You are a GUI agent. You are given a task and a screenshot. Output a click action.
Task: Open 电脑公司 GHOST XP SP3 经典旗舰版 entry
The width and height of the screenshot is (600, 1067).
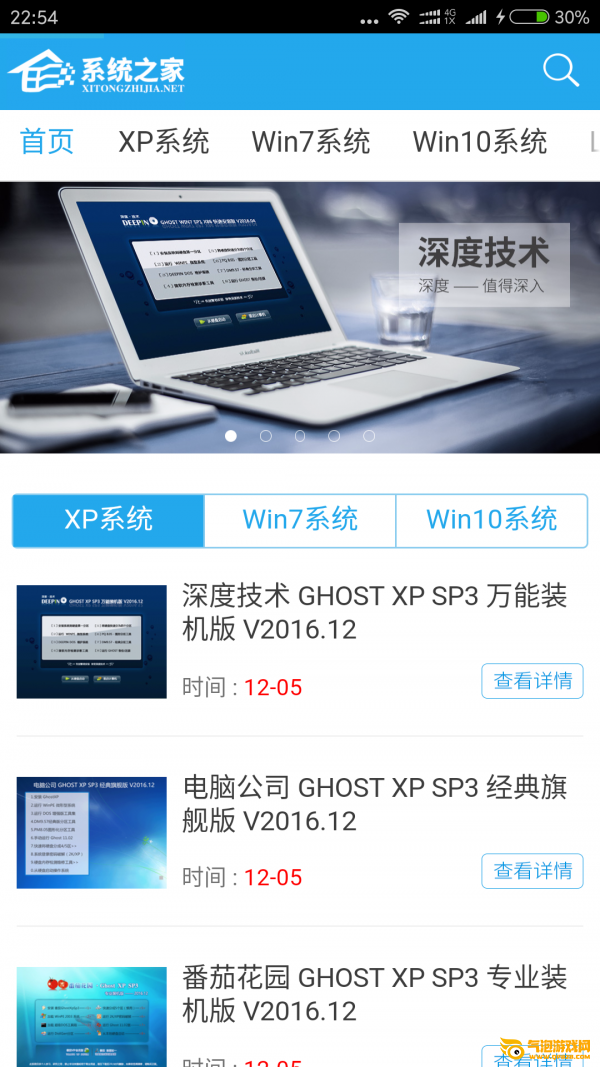point(374,804)
